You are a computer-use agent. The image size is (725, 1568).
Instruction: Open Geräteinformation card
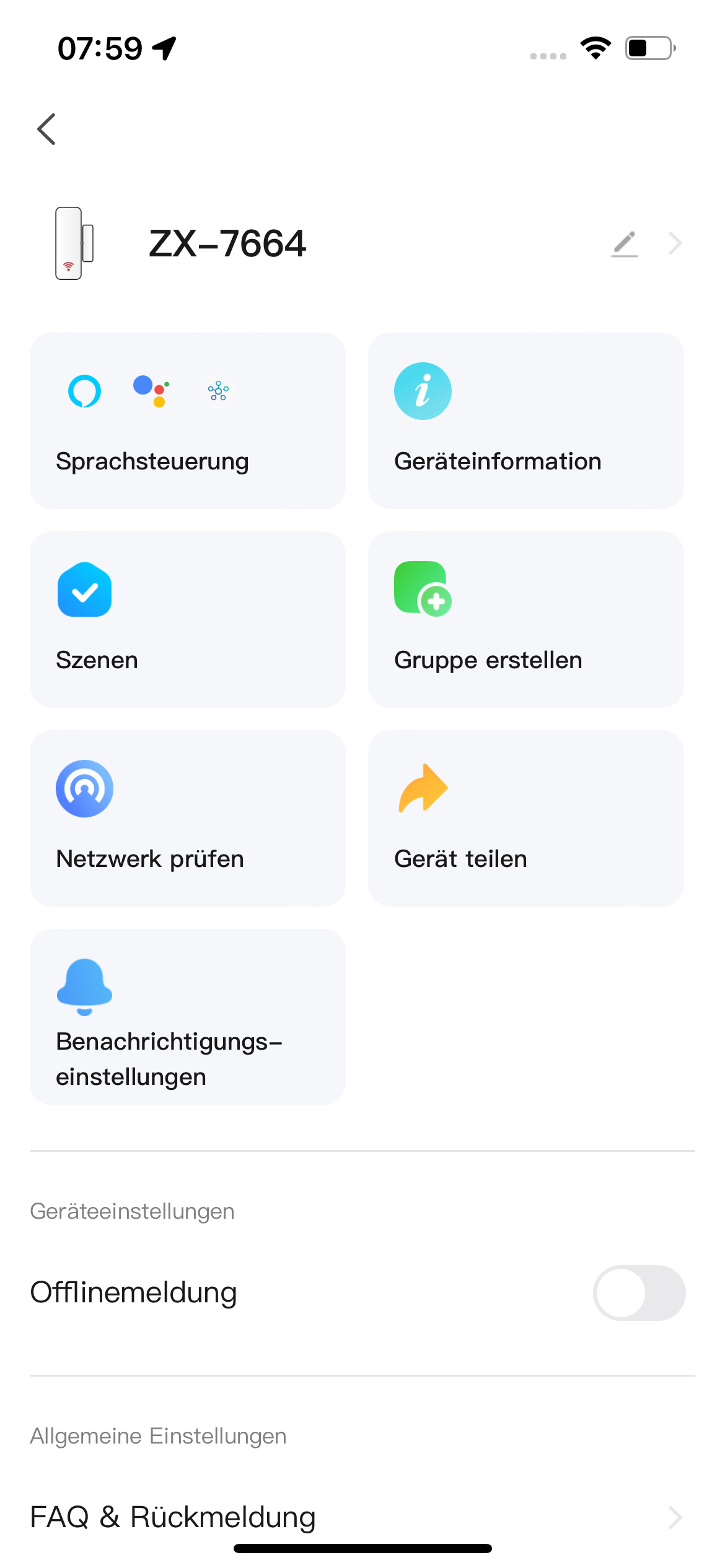pos(525,421)
